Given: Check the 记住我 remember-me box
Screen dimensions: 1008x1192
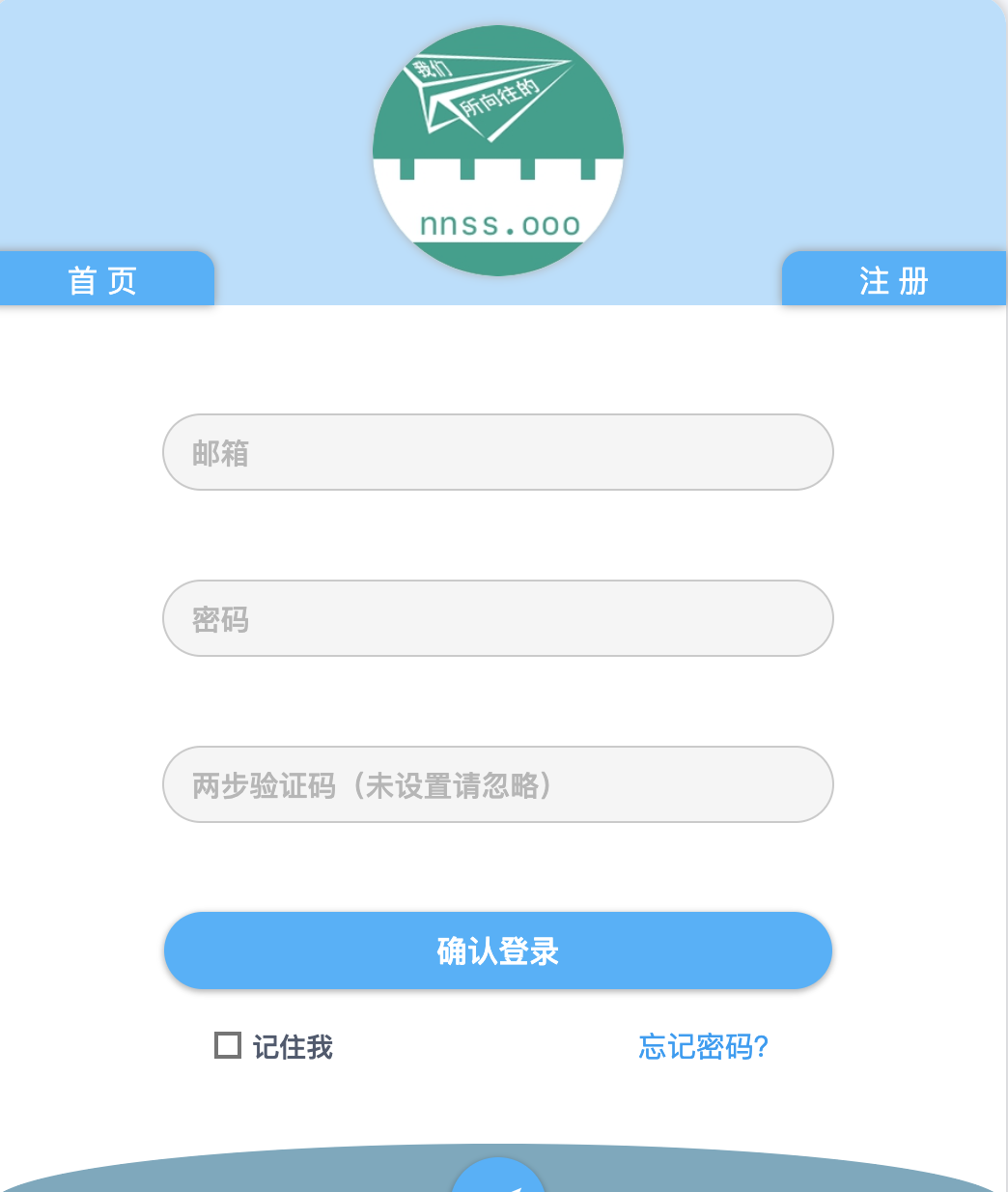Looking at the screenshot, I should [x=228, y=1045].
